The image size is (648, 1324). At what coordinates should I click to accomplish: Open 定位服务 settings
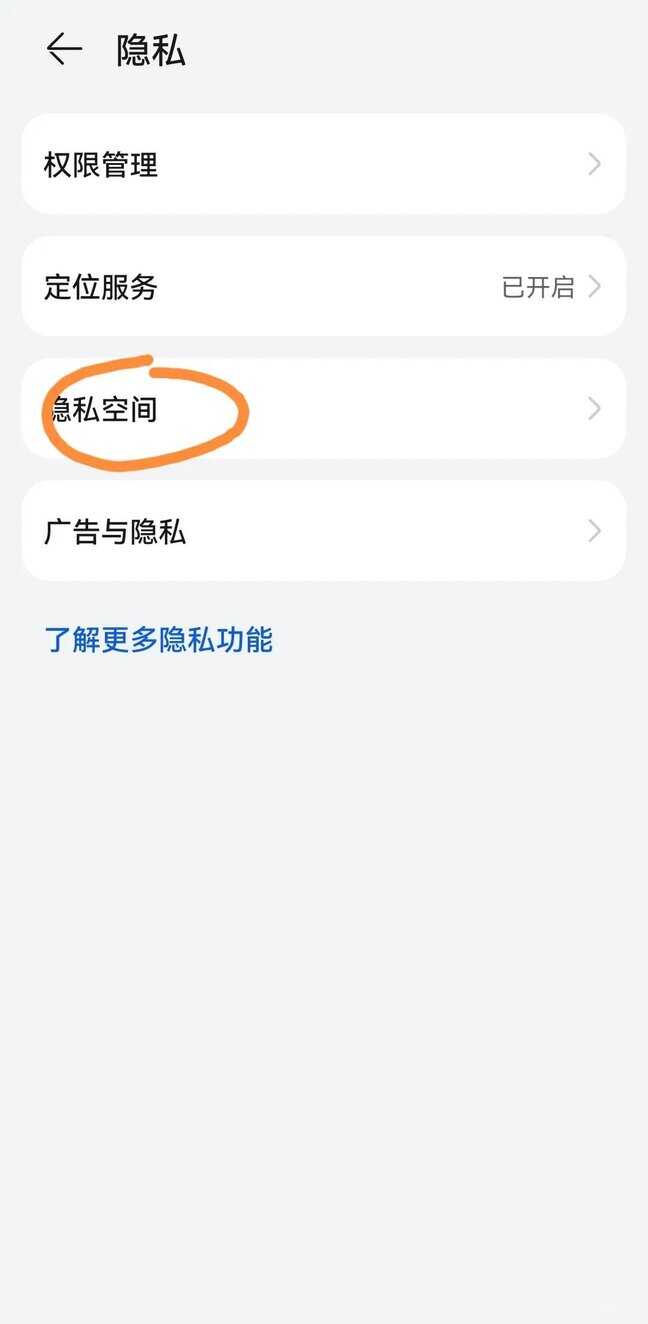[323, 287]
